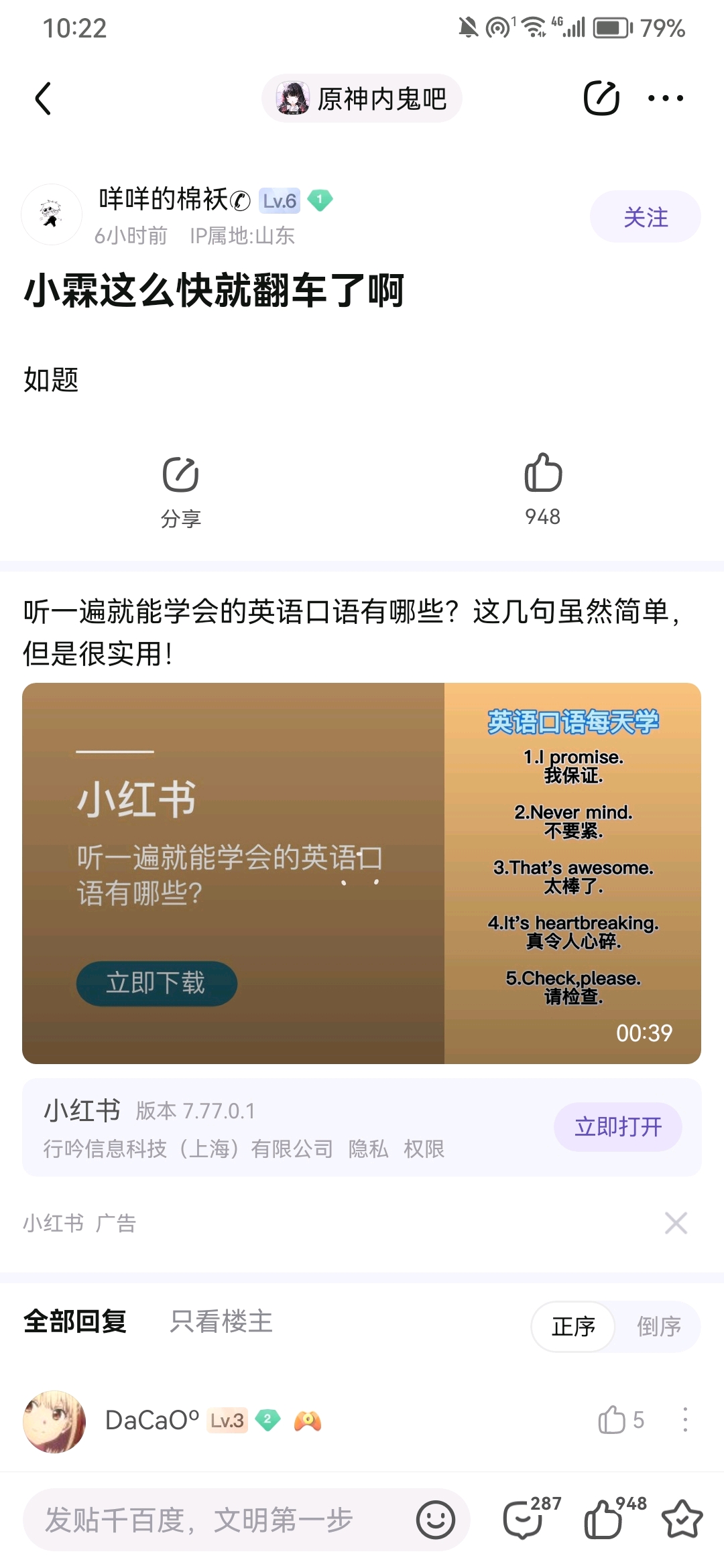Download 小红书 via 立即下载 button

coord(156,983)
